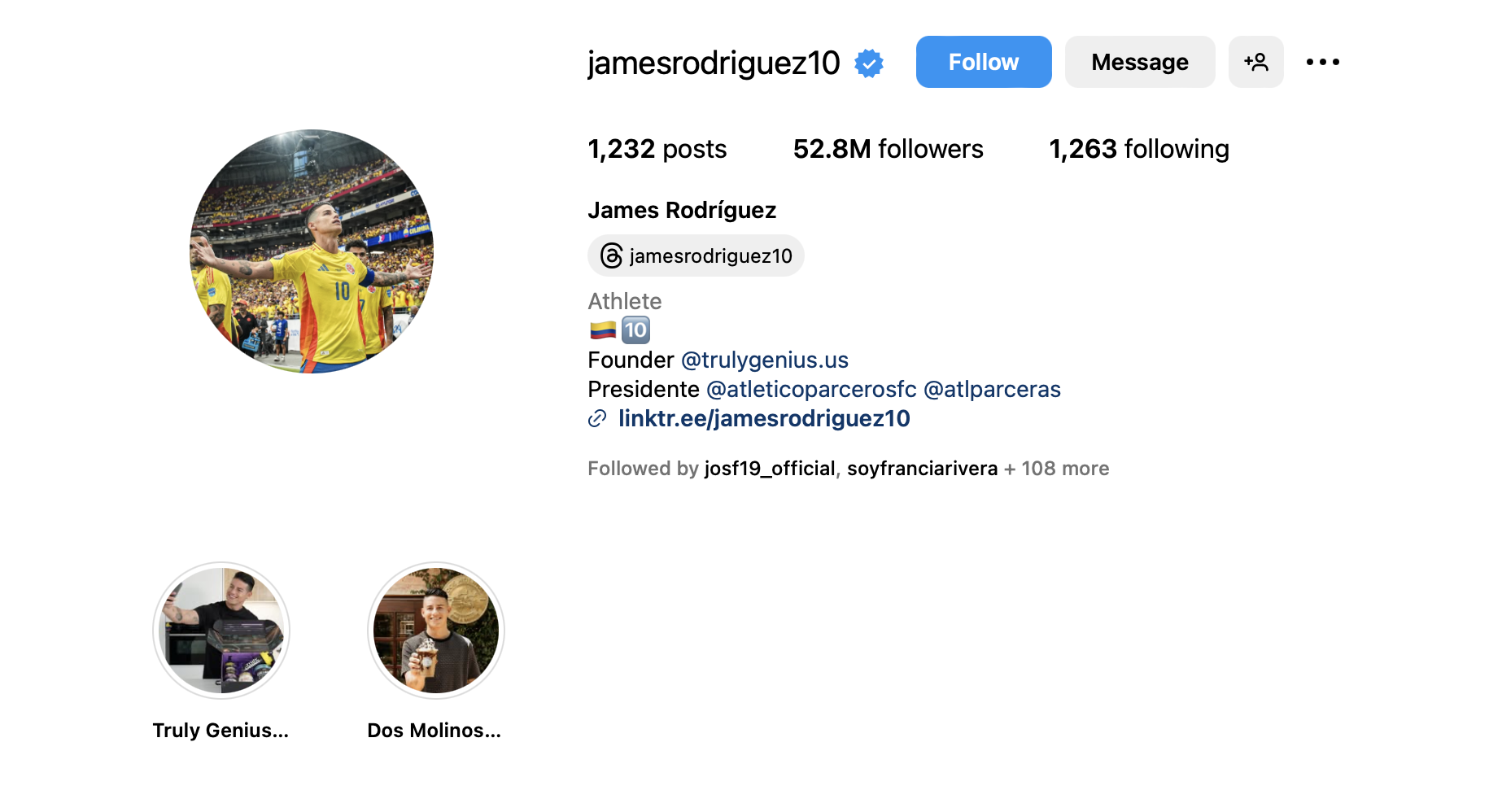Follow jamesrodriguez10
The image size is (1502, 812).
point(983,62)
